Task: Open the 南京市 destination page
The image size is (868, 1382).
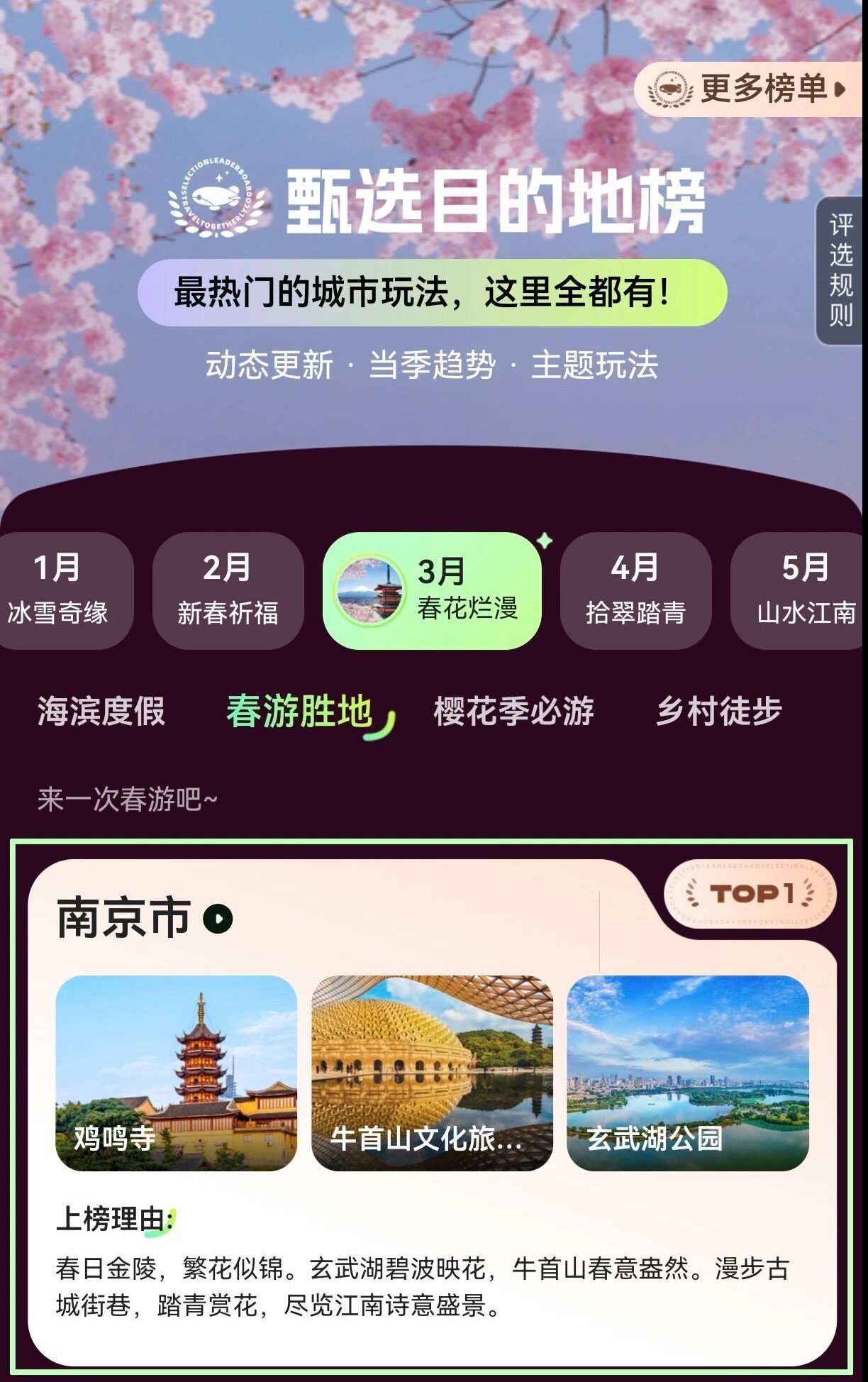Action: 145,918
